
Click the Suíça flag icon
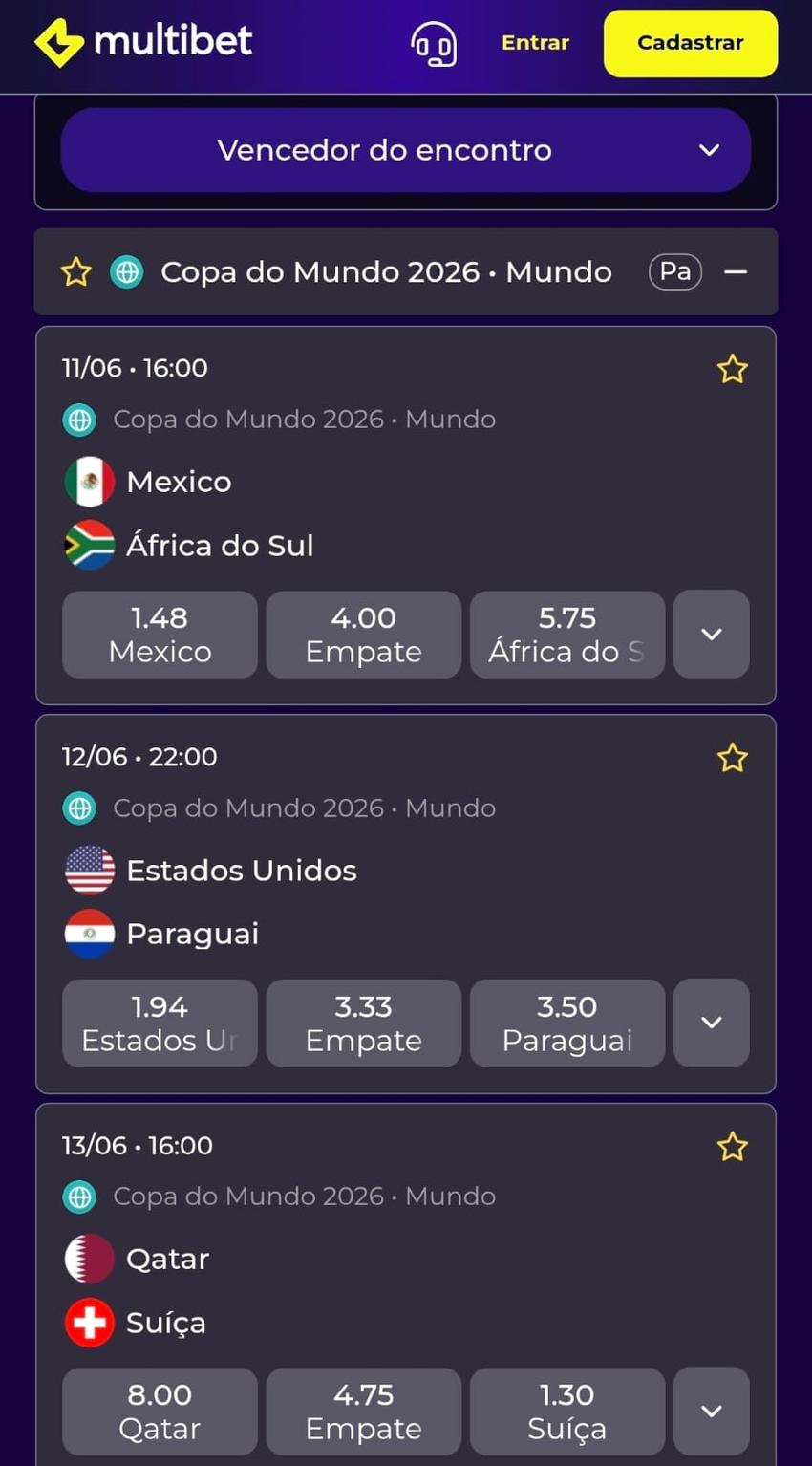point(89,1323)
